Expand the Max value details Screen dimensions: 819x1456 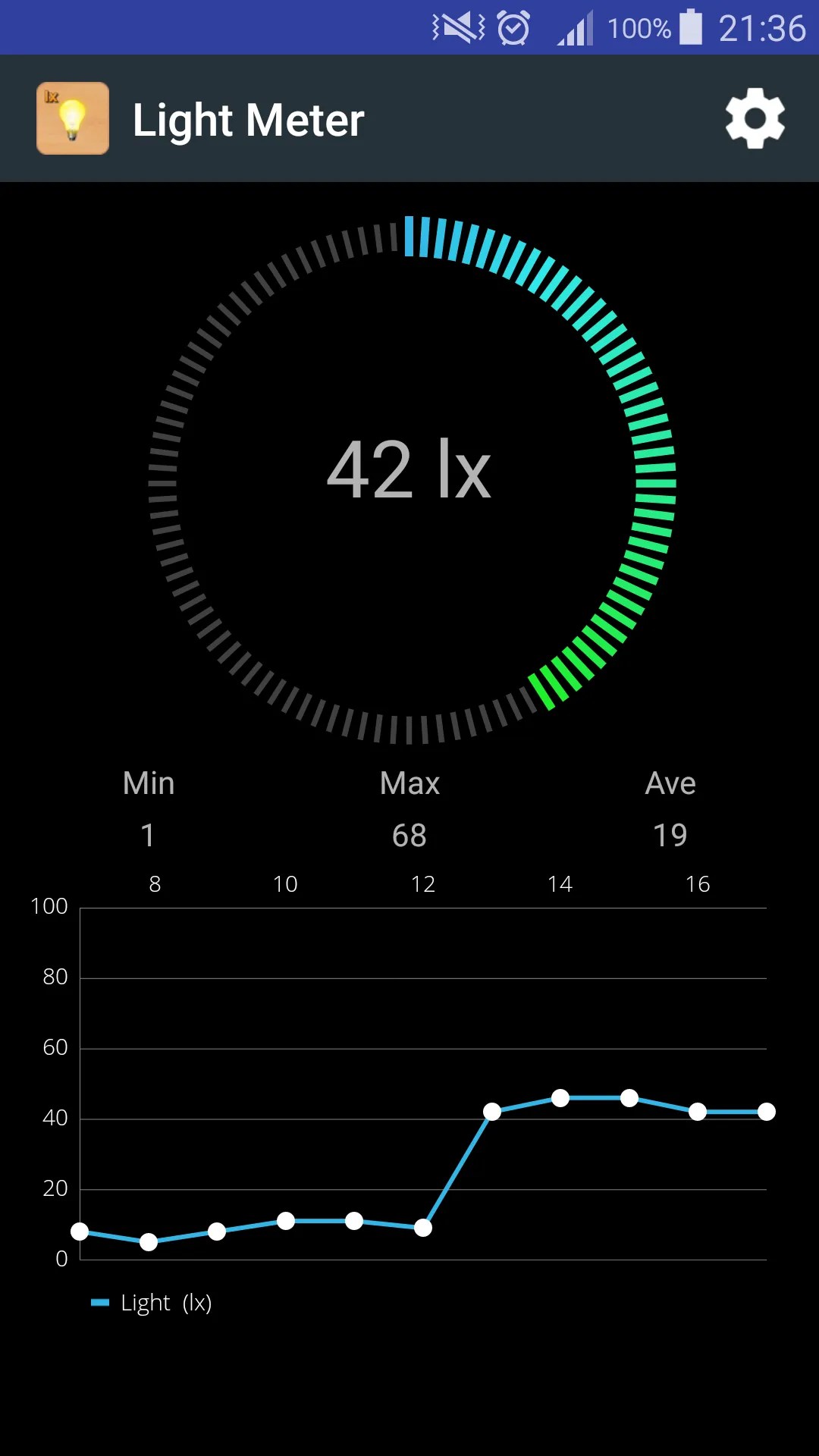(409, 836)
